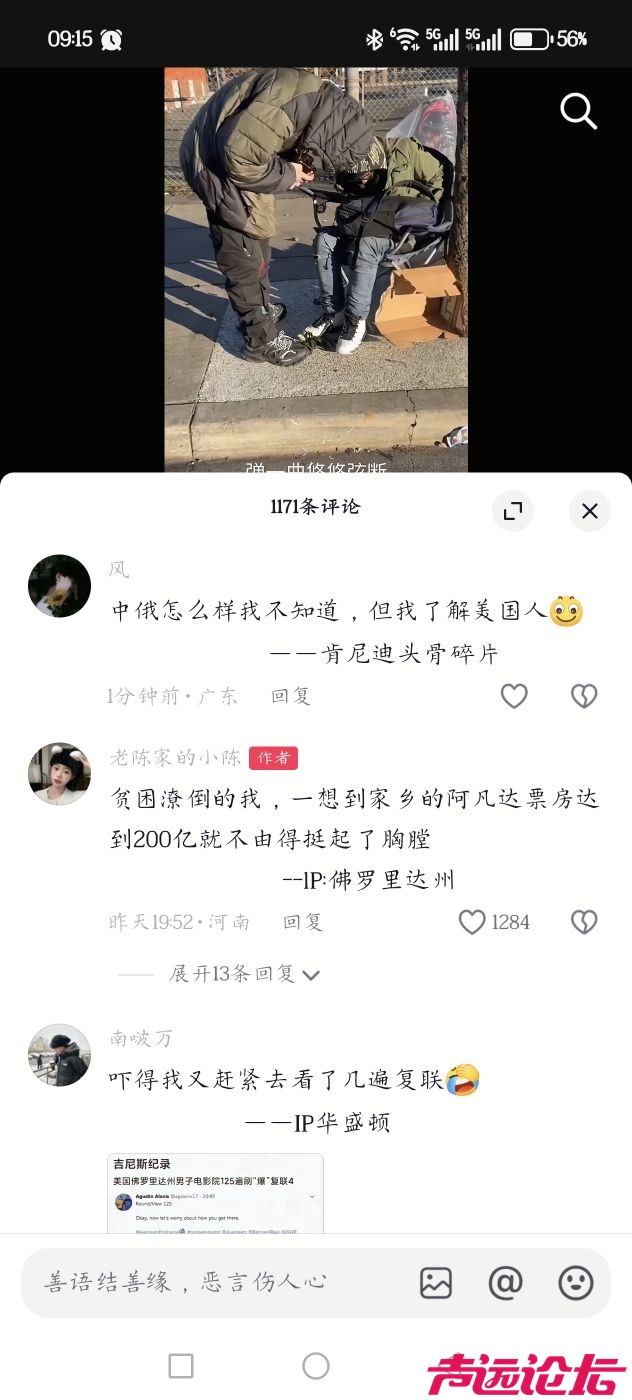Screen dimensions: 632x1400
Task: Attach an image to the comment
Action: pos(436,1282)
